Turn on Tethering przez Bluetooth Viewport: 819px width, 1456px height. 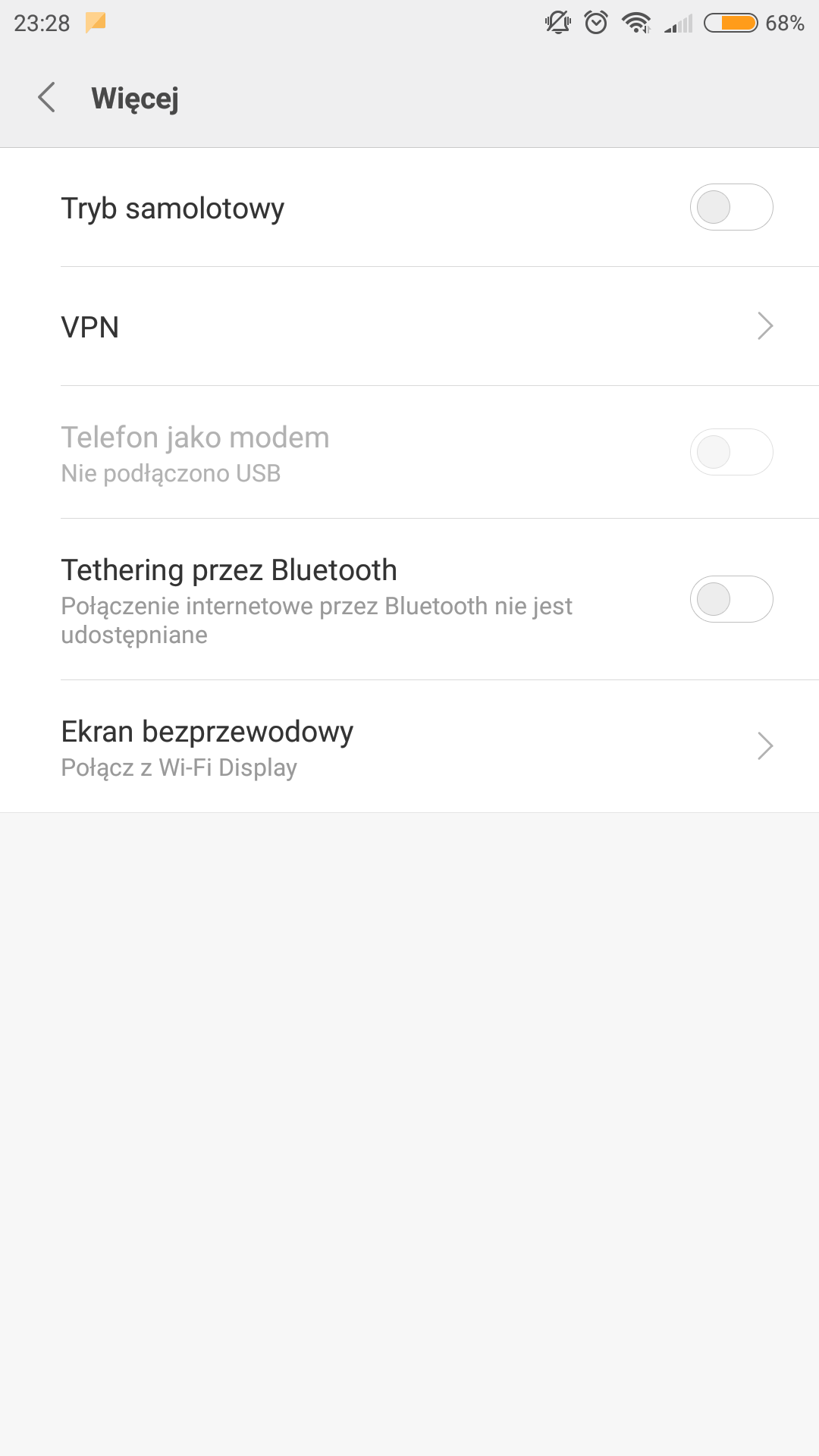(x=730, y=599)
